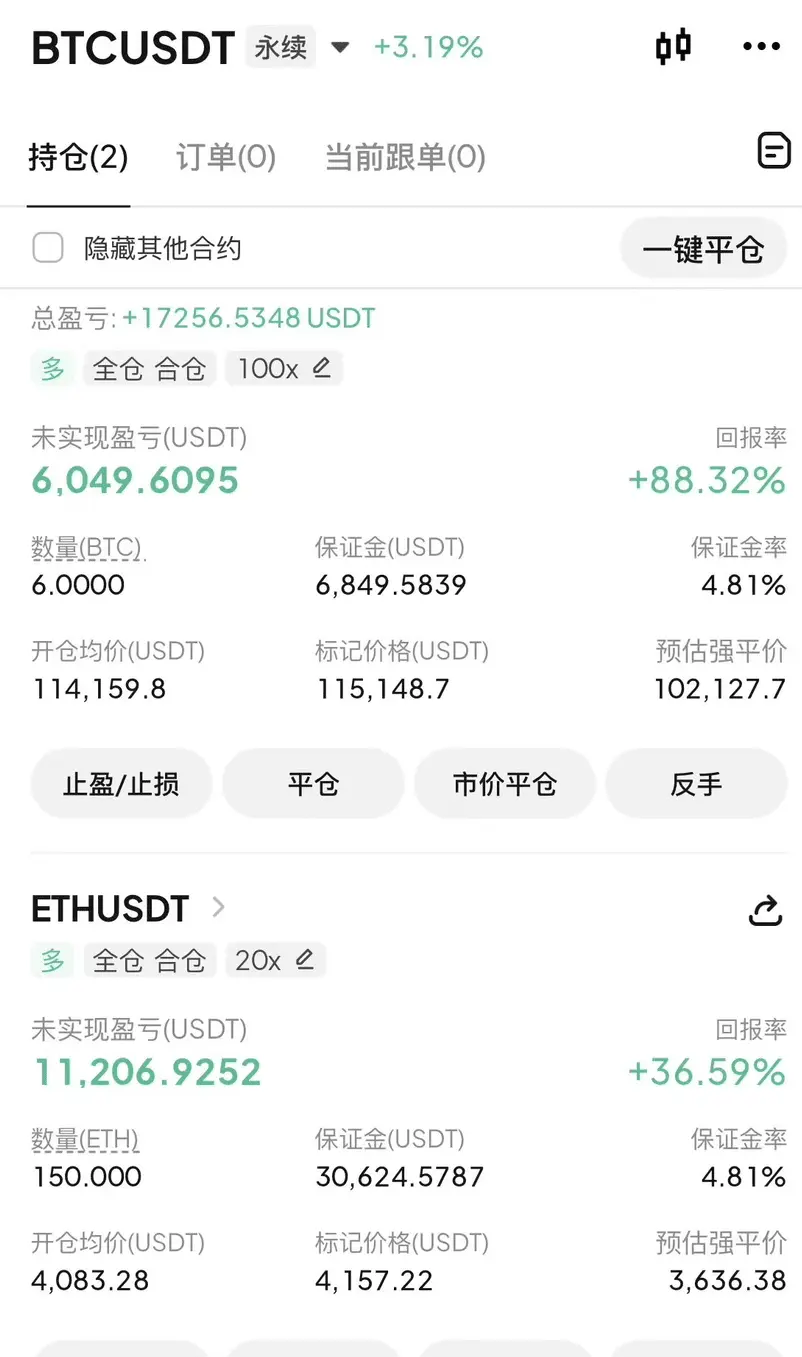Switch to the 持仓(2) tab
Screen dimensions: 802x1357
tap(78, 157)
